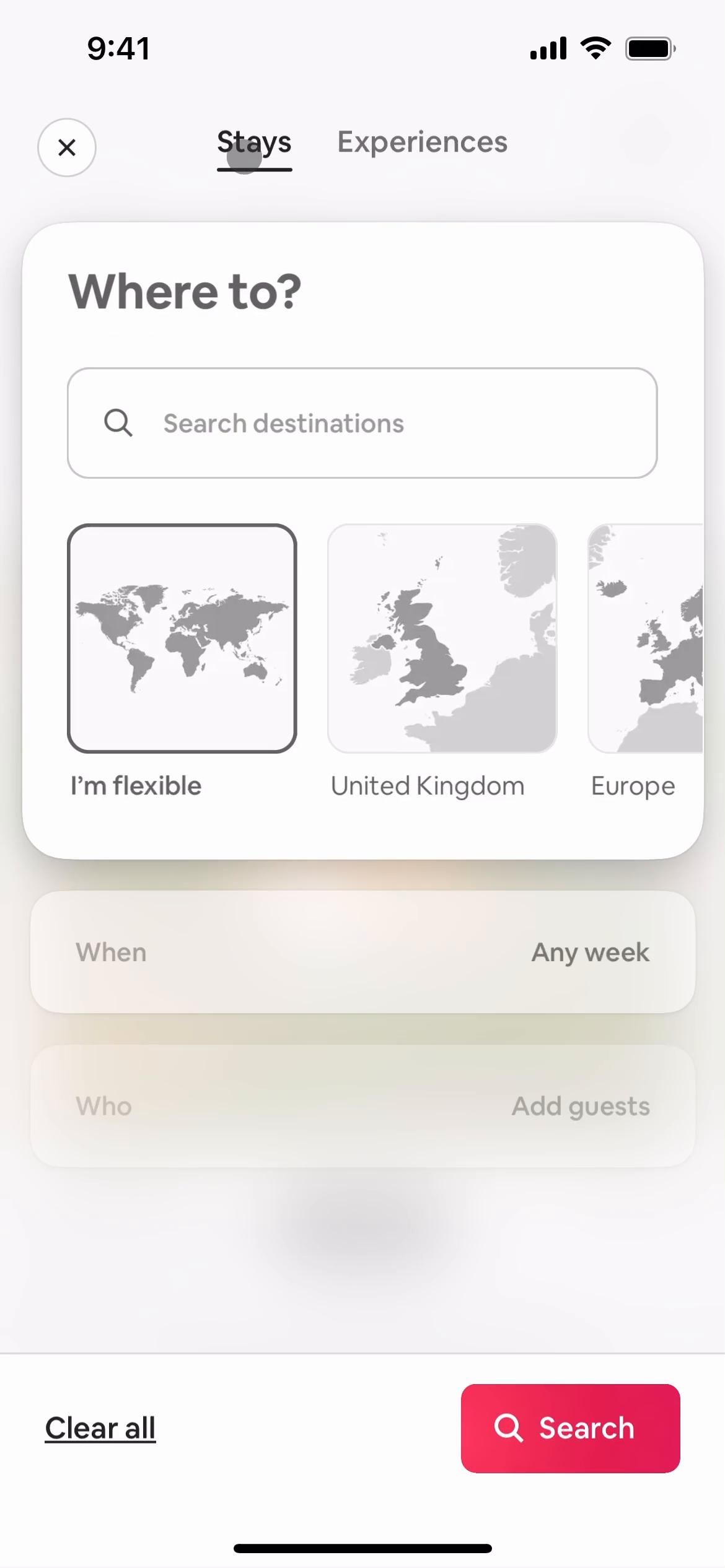Switch to the Experiences tab
The image size is (725, 1568).
[x=422, y=142]
